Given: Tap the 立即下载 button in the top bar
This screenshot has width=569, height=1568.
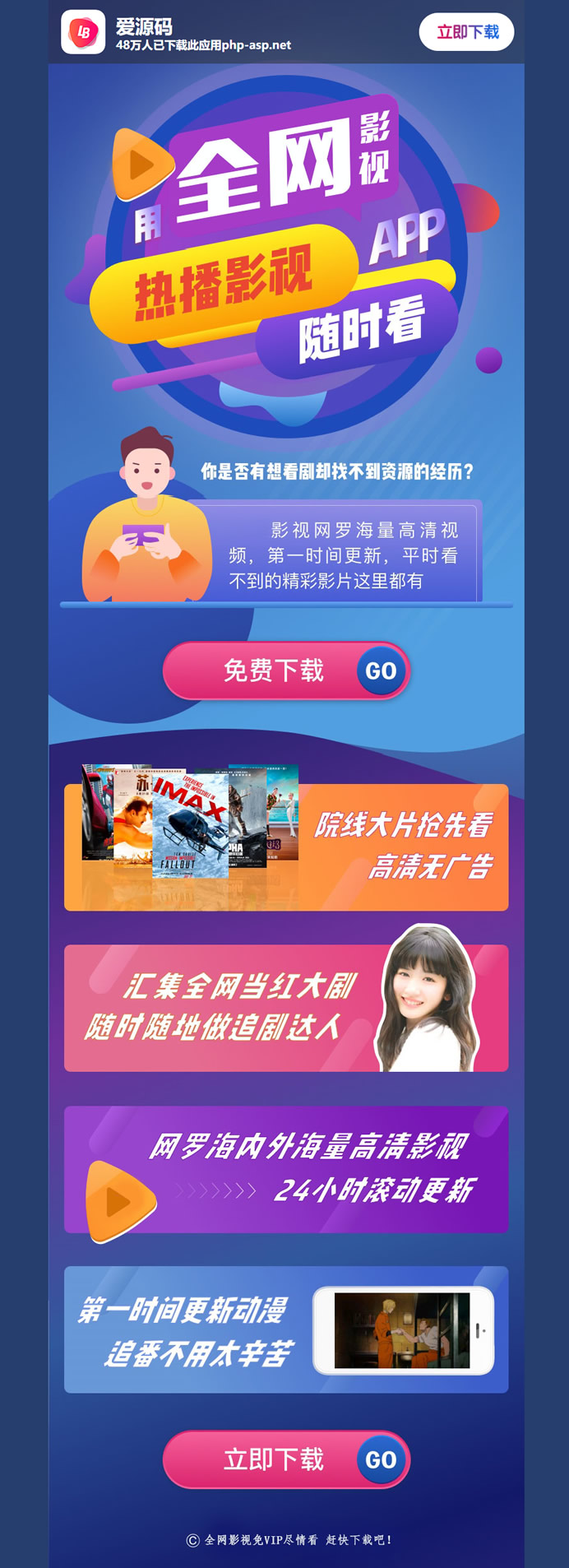Looking at the screenshot, I should tap(466, 32).
